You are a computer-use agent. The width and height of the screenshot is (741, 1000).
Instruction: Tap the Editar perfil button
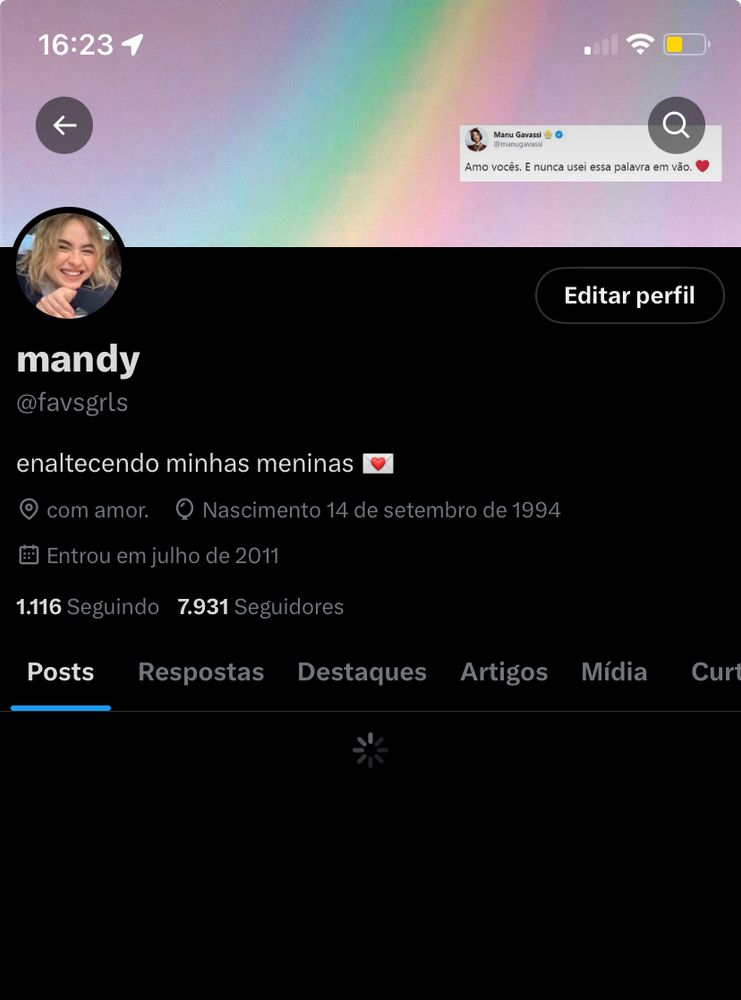(629, 295)
